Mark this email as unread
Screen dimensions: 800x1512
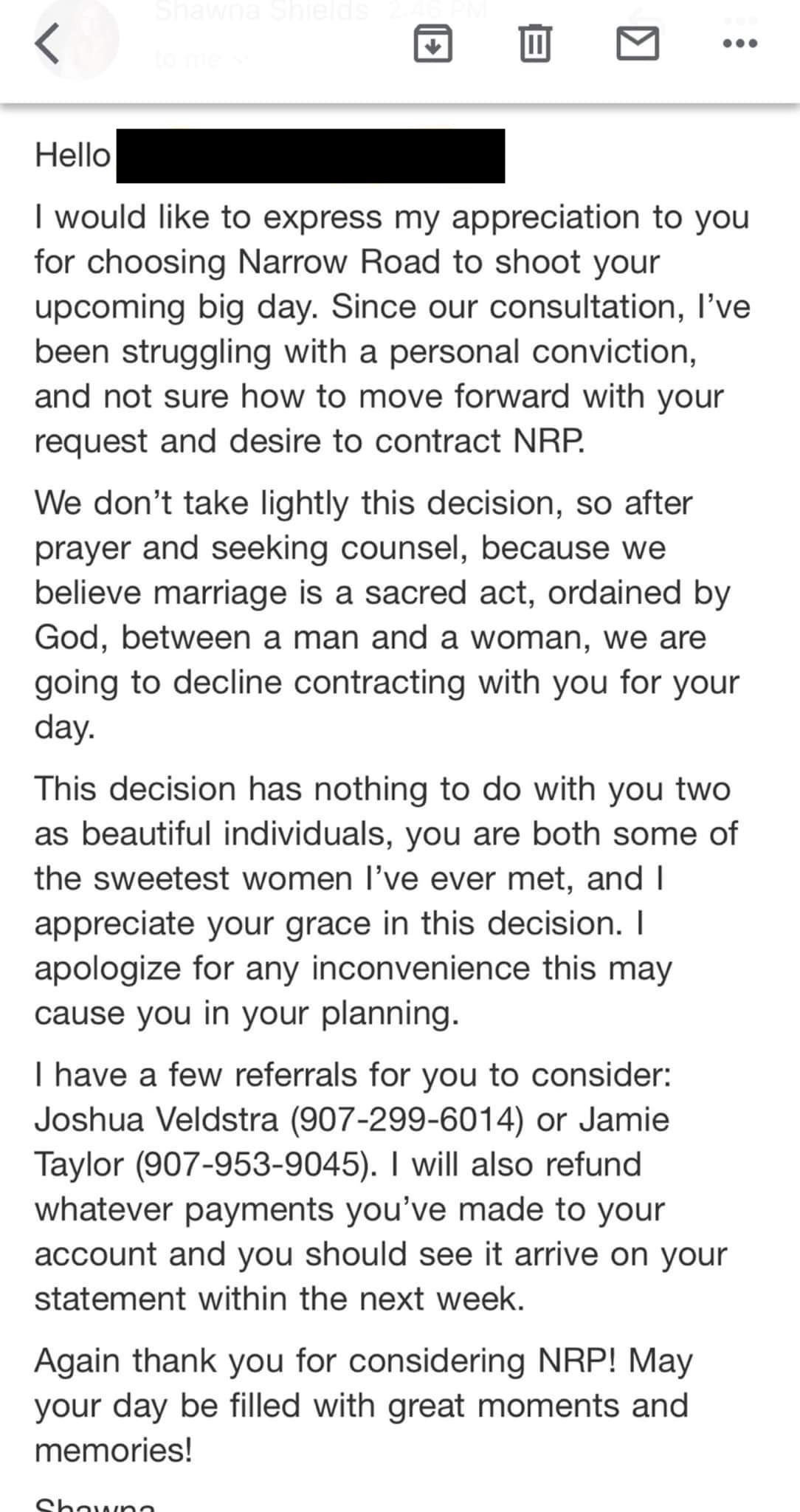pyautogui.click(x=638, y=44)
